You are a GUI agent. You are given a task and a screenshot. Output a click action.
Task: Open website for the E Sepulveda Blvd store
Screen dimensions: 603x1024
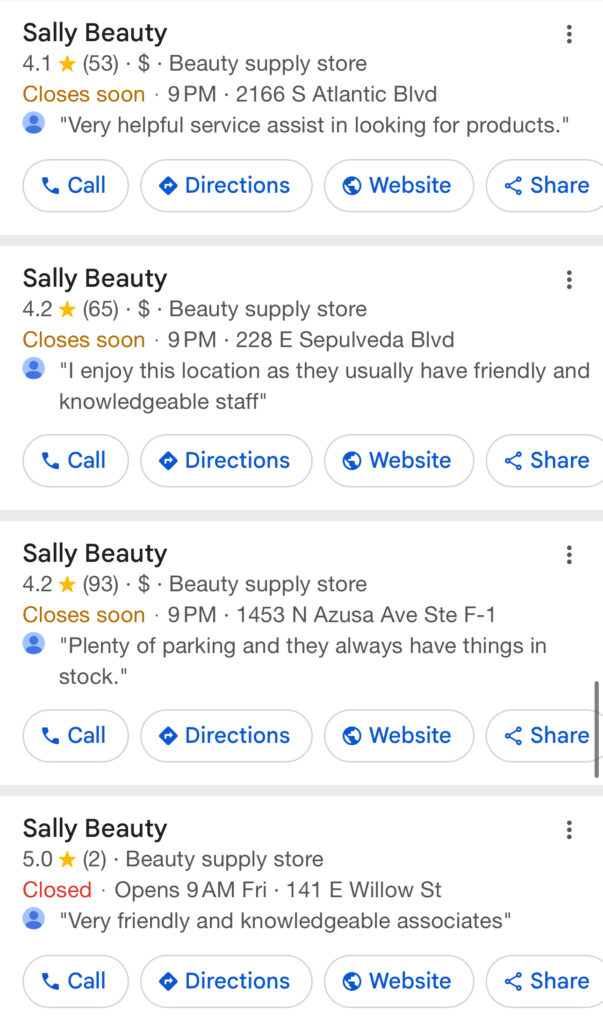[x=398, y=460]
